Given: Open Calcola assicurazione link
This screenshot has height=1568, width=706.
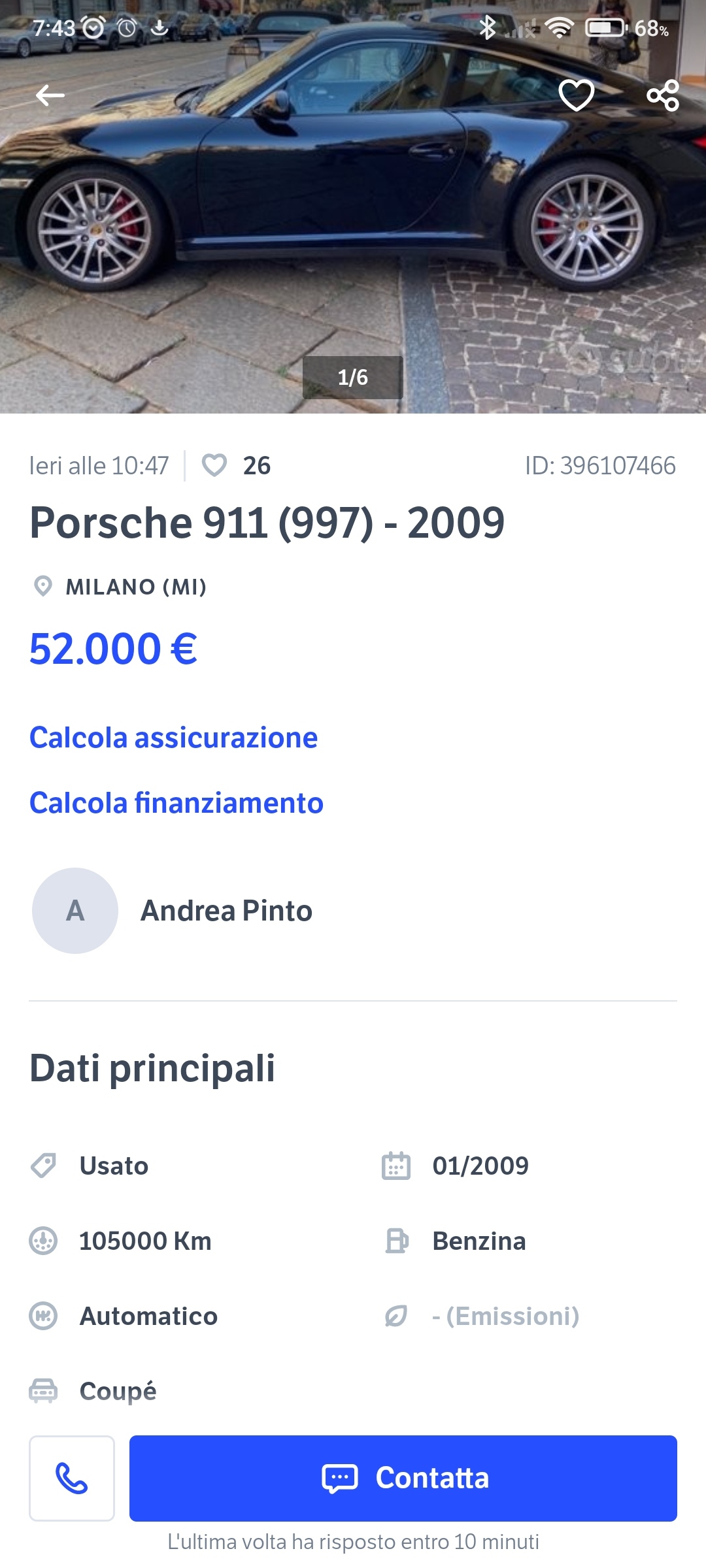Looking at the screenshot, I should pos(173,738).
